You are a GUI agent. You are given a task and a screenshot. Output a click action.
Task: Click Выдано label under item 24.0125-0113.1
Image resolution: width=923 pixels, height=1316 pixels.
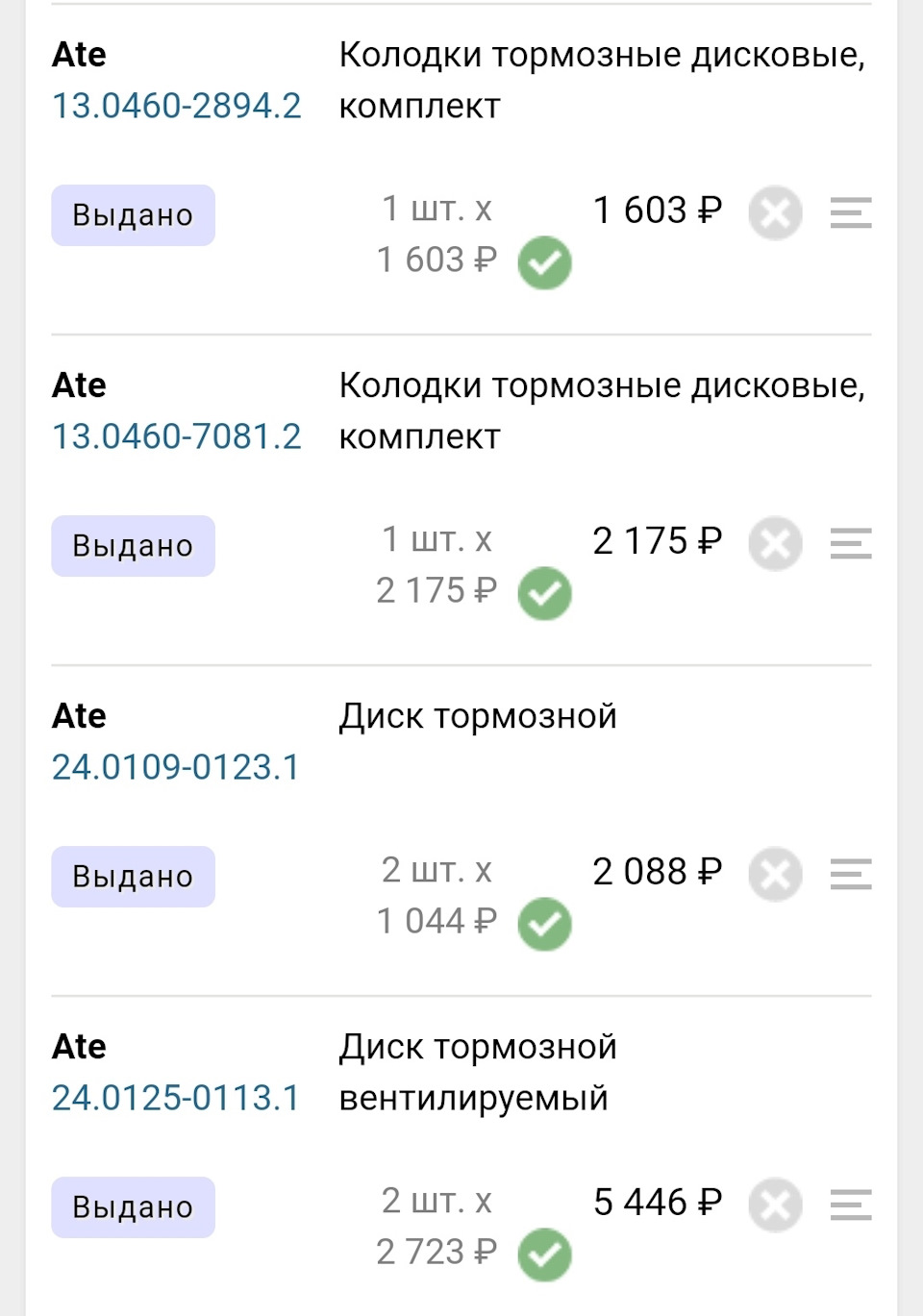click(133, 1206)
